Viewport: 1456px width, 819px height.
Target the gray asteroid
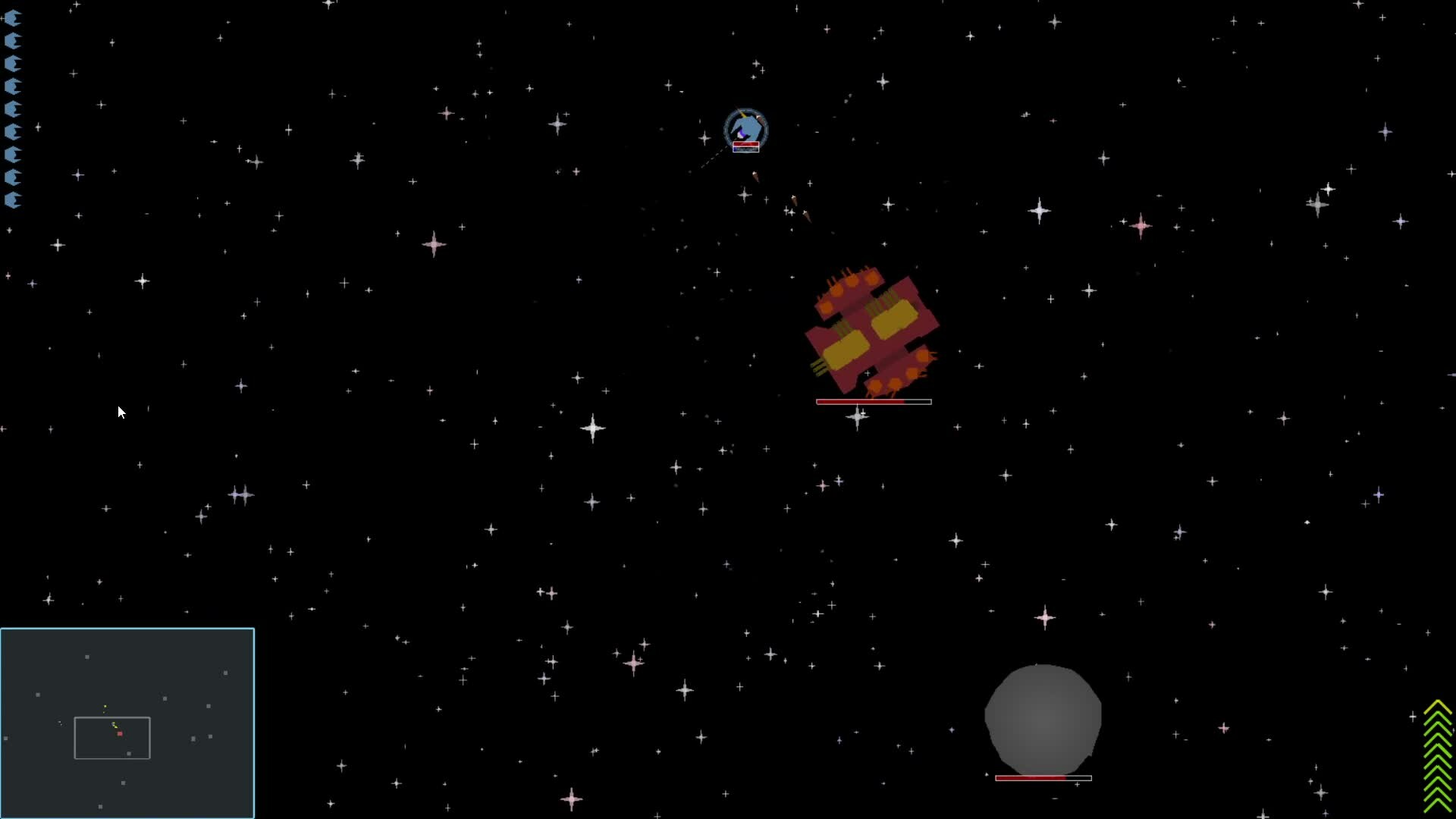(1043, 718)
